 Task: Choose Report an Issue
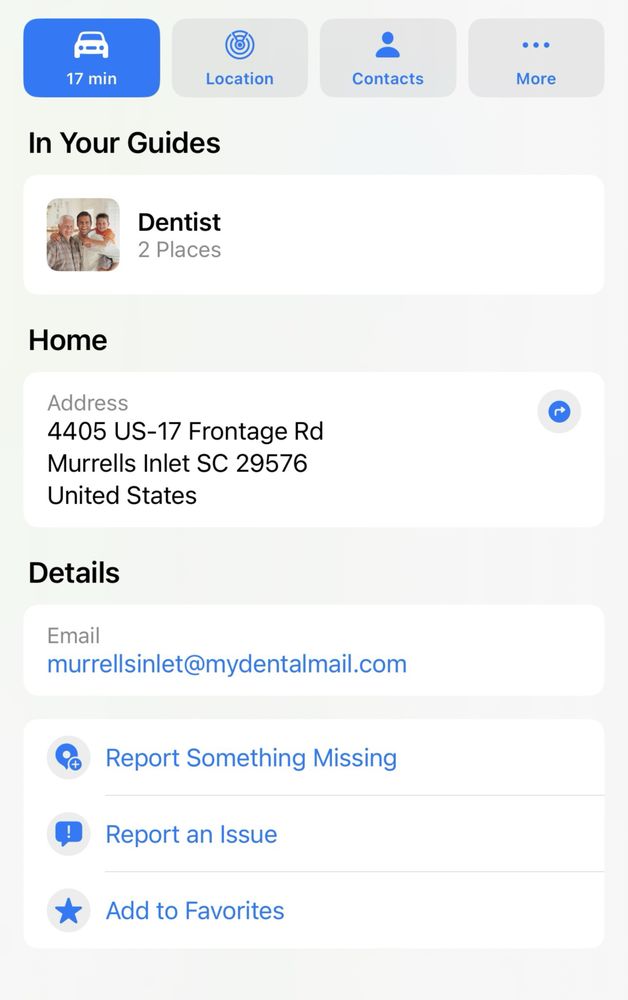(191, 834)
